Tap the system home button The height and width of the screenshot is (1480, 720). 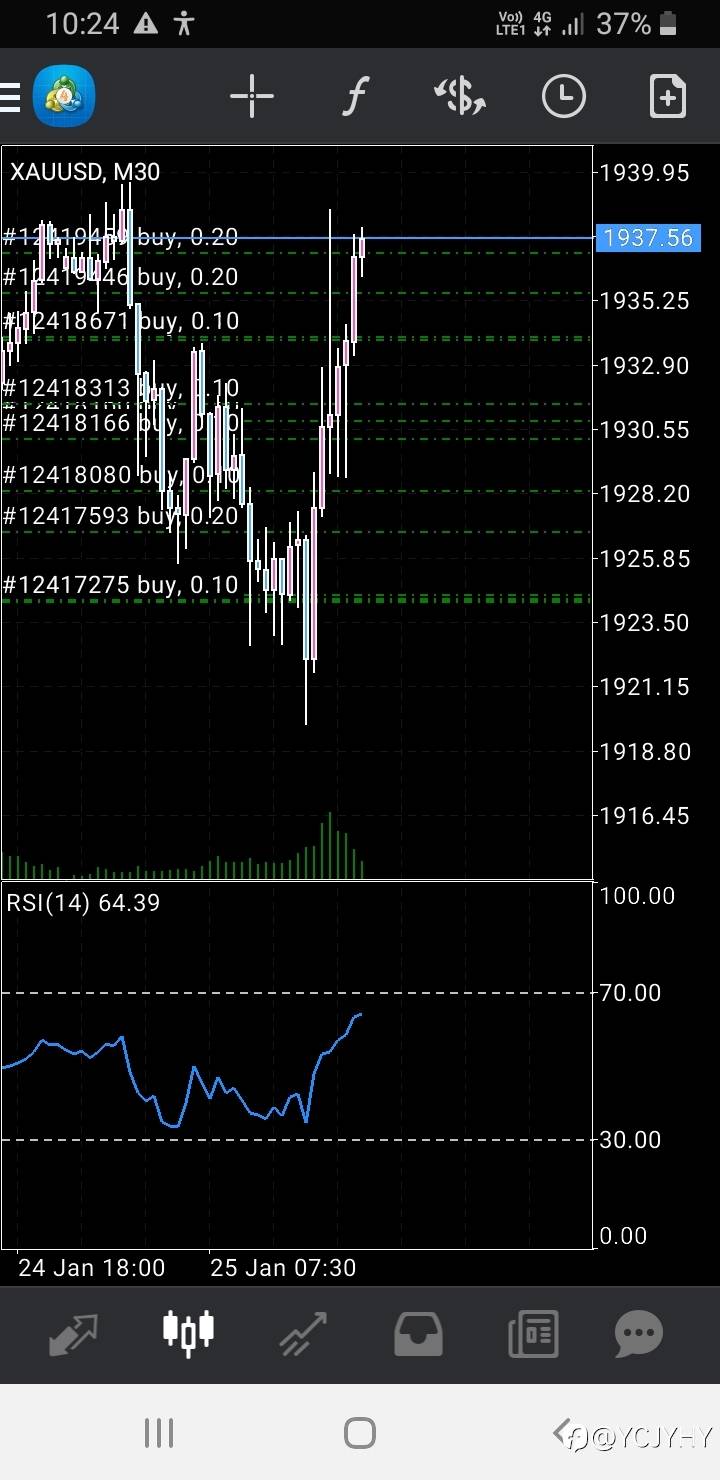pyautogui.click(x=360, y=1433)
